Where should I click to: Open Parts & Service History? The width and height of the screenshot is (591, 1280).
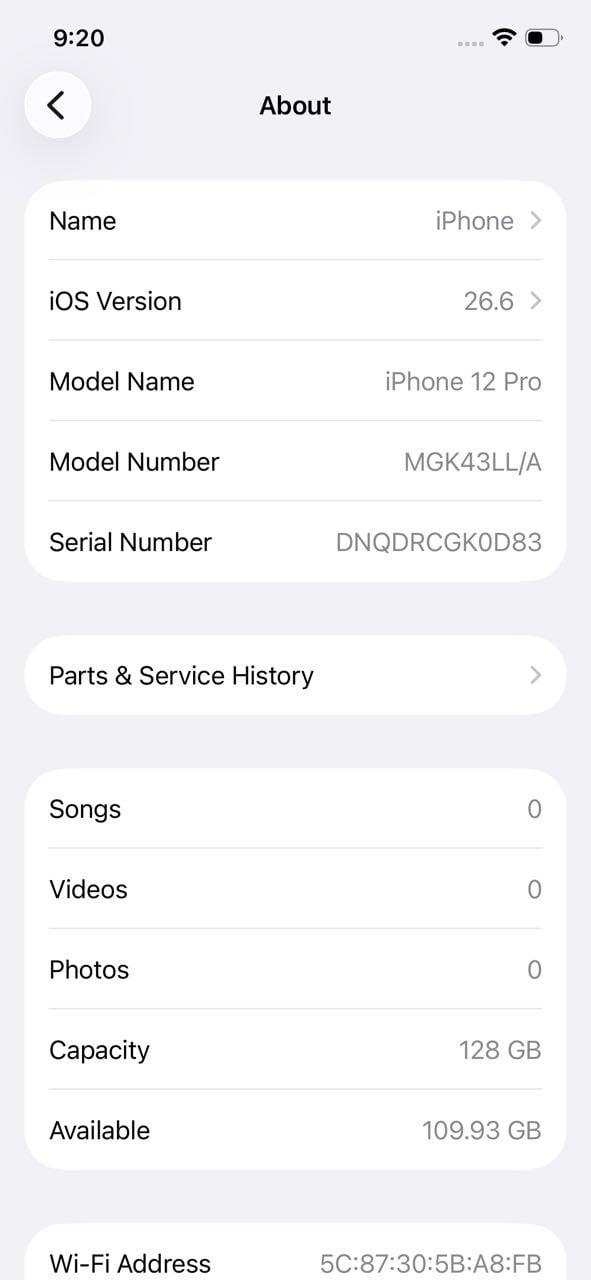click(295, 675)
